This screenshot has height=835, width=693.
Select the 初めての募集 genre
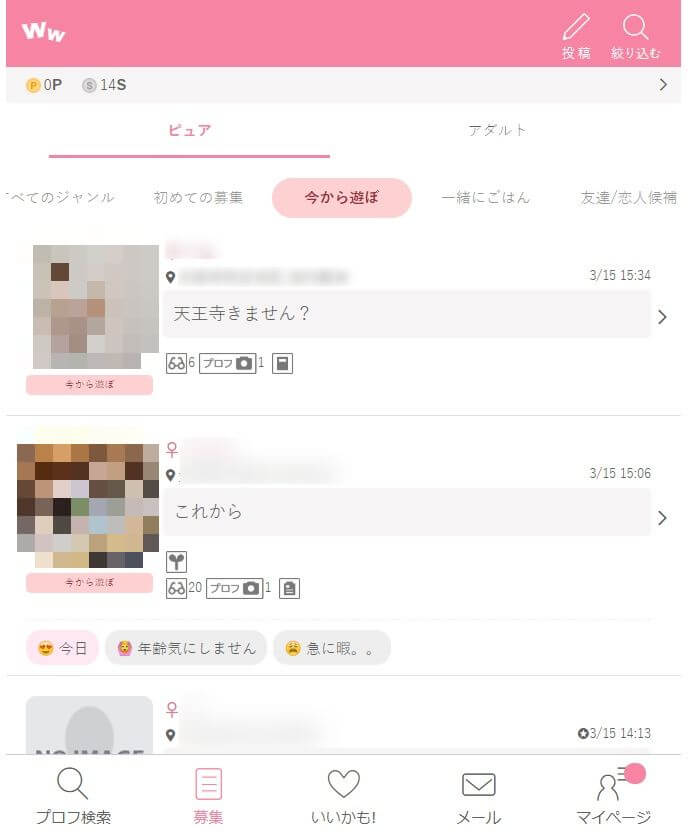198,198
